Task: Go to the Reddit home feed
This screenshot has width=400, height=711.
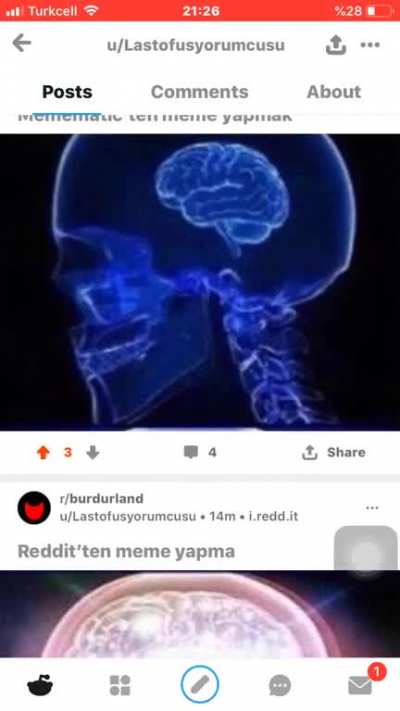Action: tap(40, 685)
